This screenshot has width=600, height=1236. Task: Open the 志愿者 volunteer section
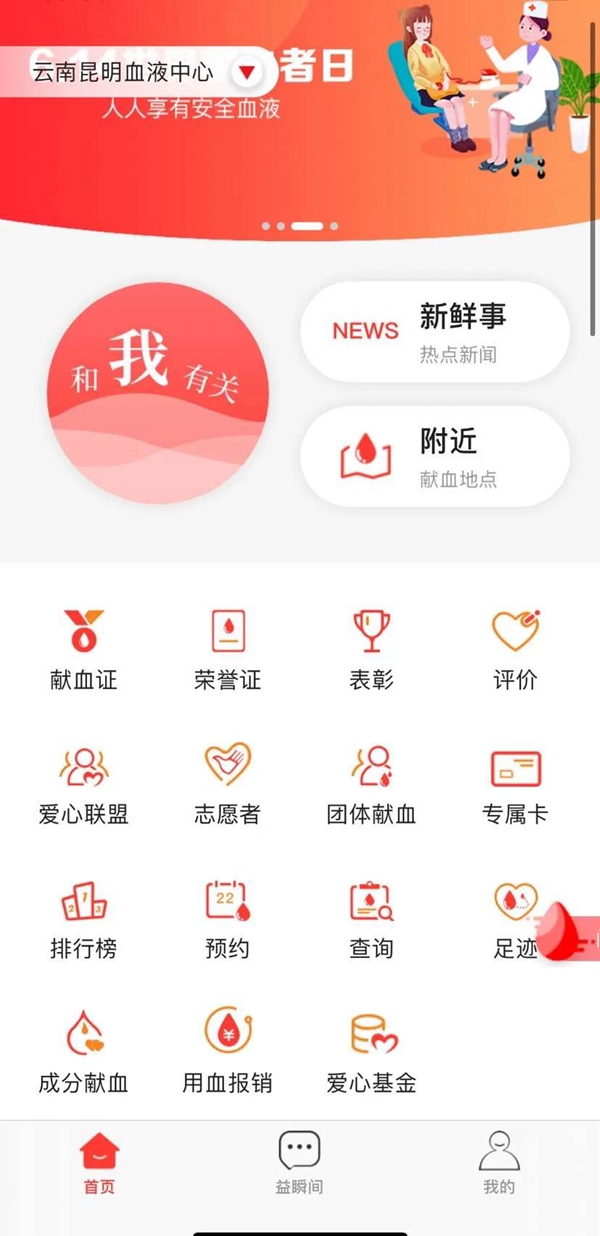228,784
